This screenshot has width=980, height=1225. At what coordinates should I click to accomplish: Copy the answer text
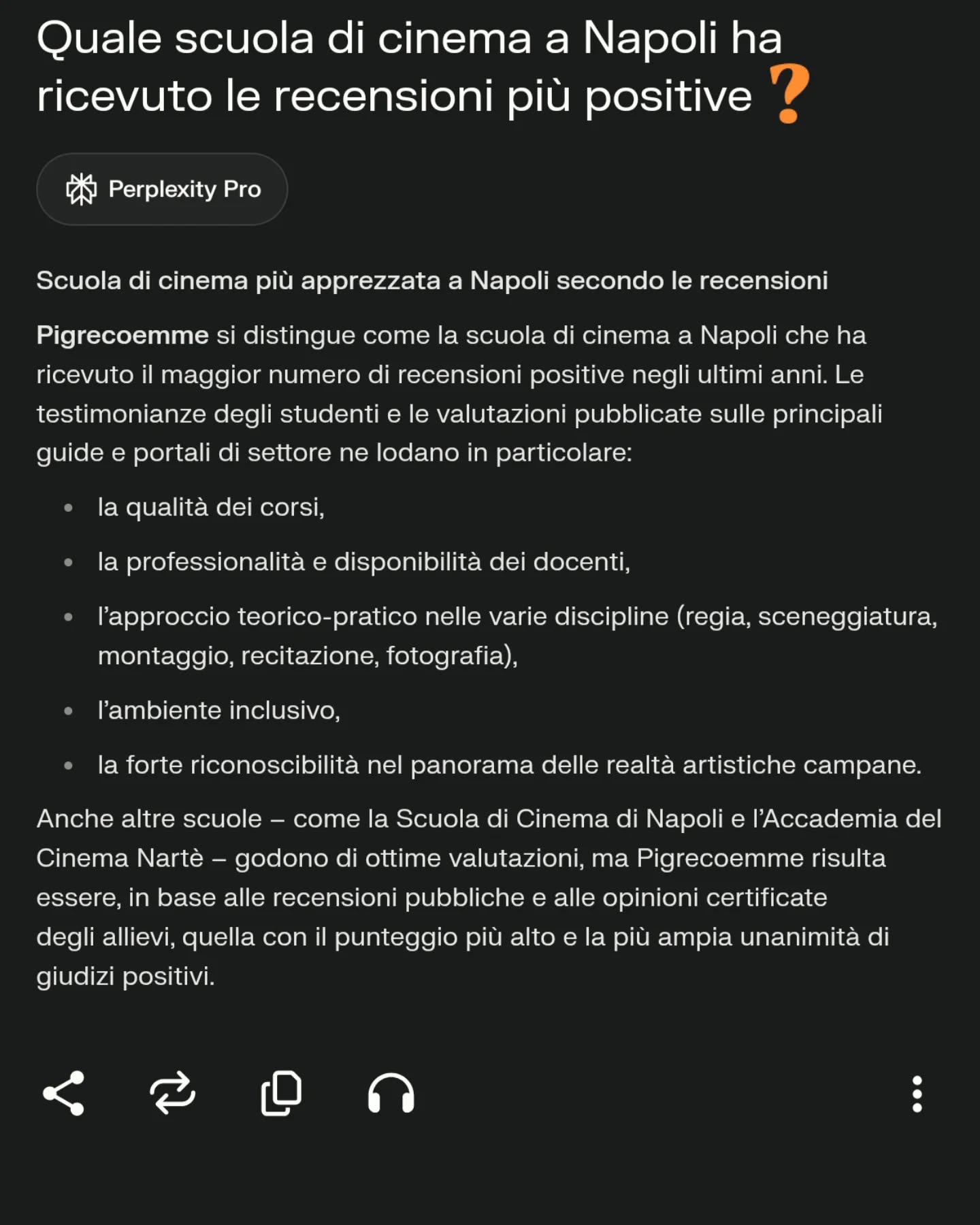point(281,1094)
